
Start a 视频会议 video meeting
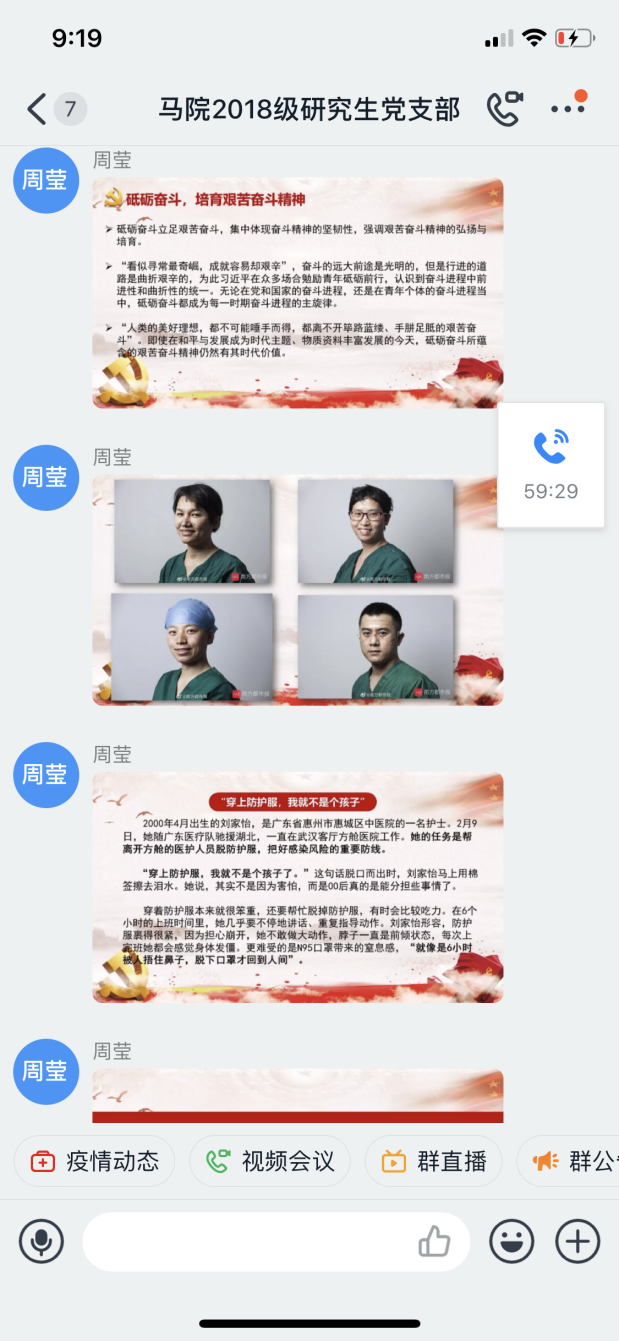point(270,1161)
